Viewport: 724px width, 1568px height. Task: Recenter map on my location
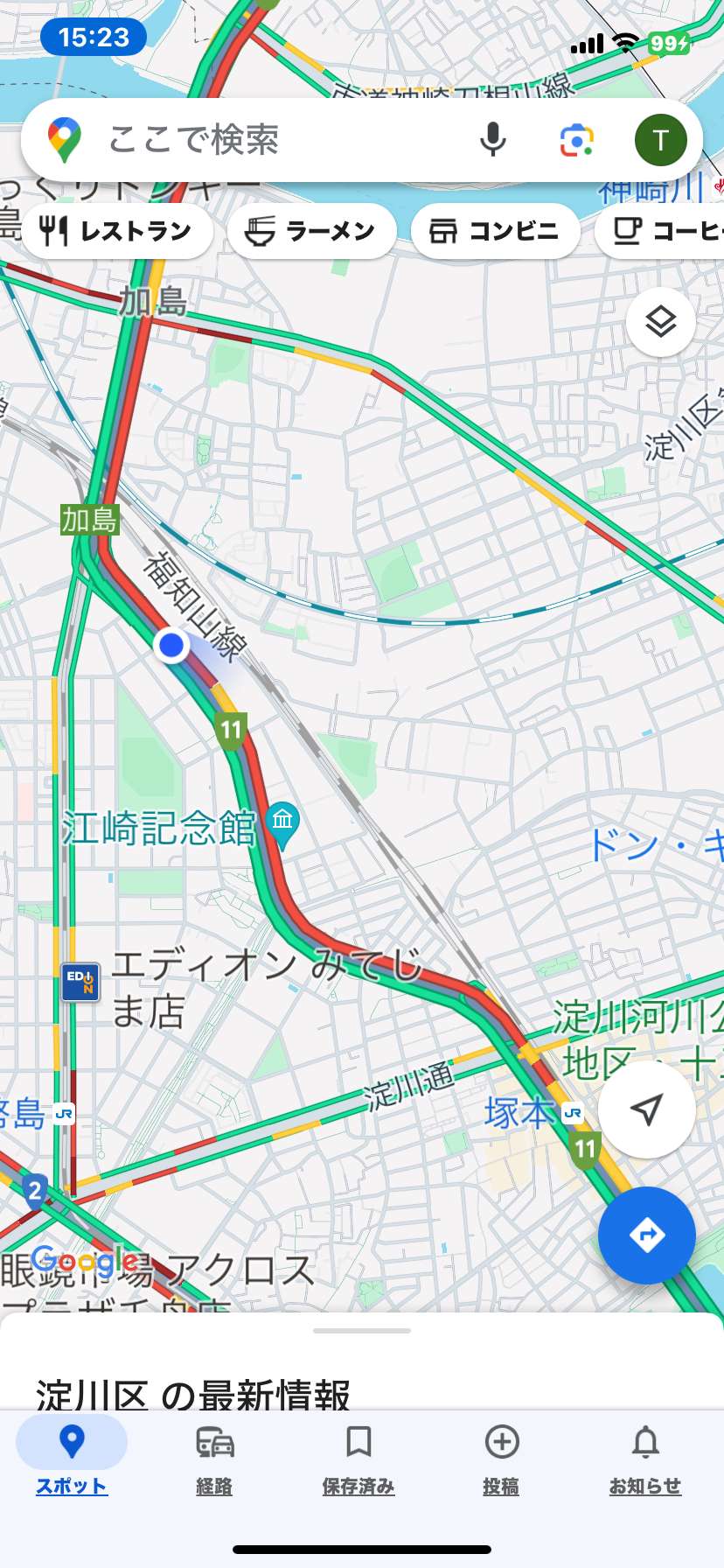[647, 1109]
